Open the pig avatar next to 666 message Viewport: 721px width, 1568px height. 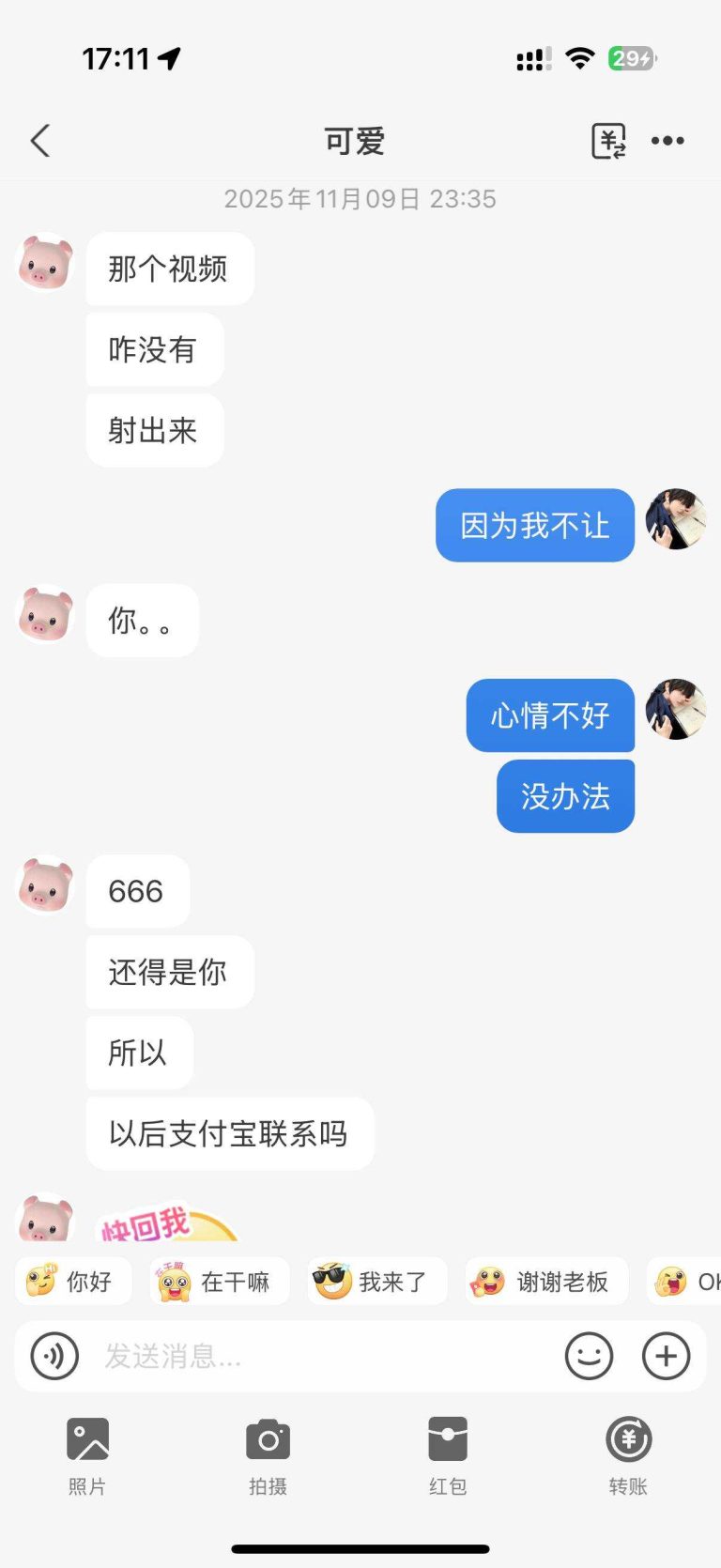tap(44, 888)
